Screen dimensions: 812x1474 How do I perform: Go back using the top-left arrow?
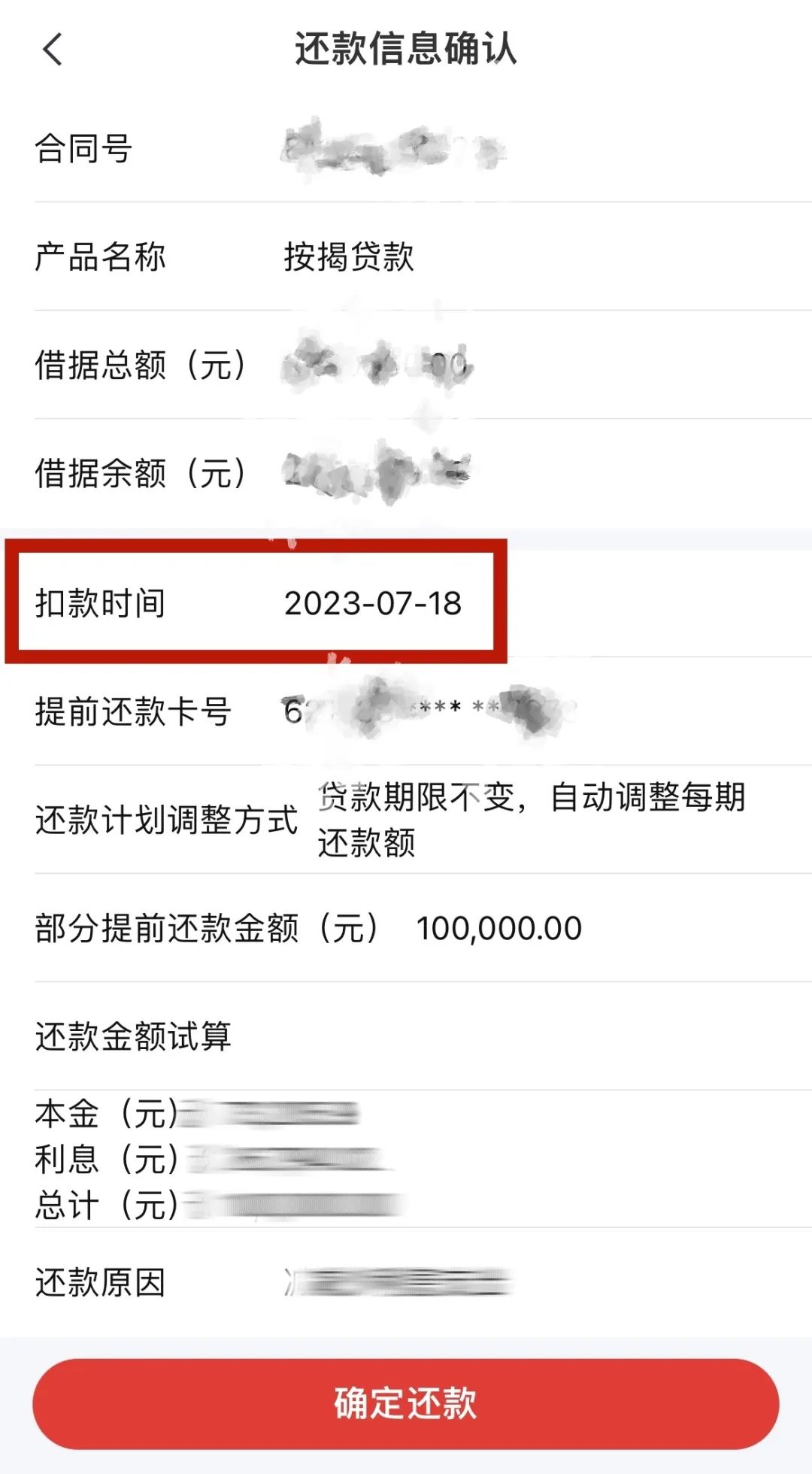tap(52, 50)
